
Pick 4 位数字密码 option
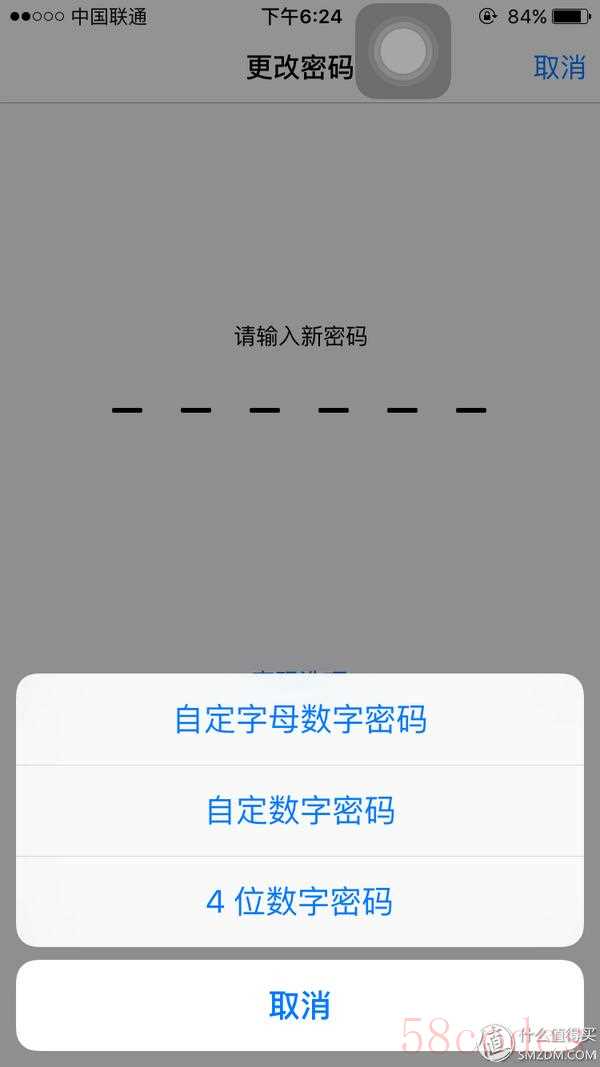tap(300, 902)
